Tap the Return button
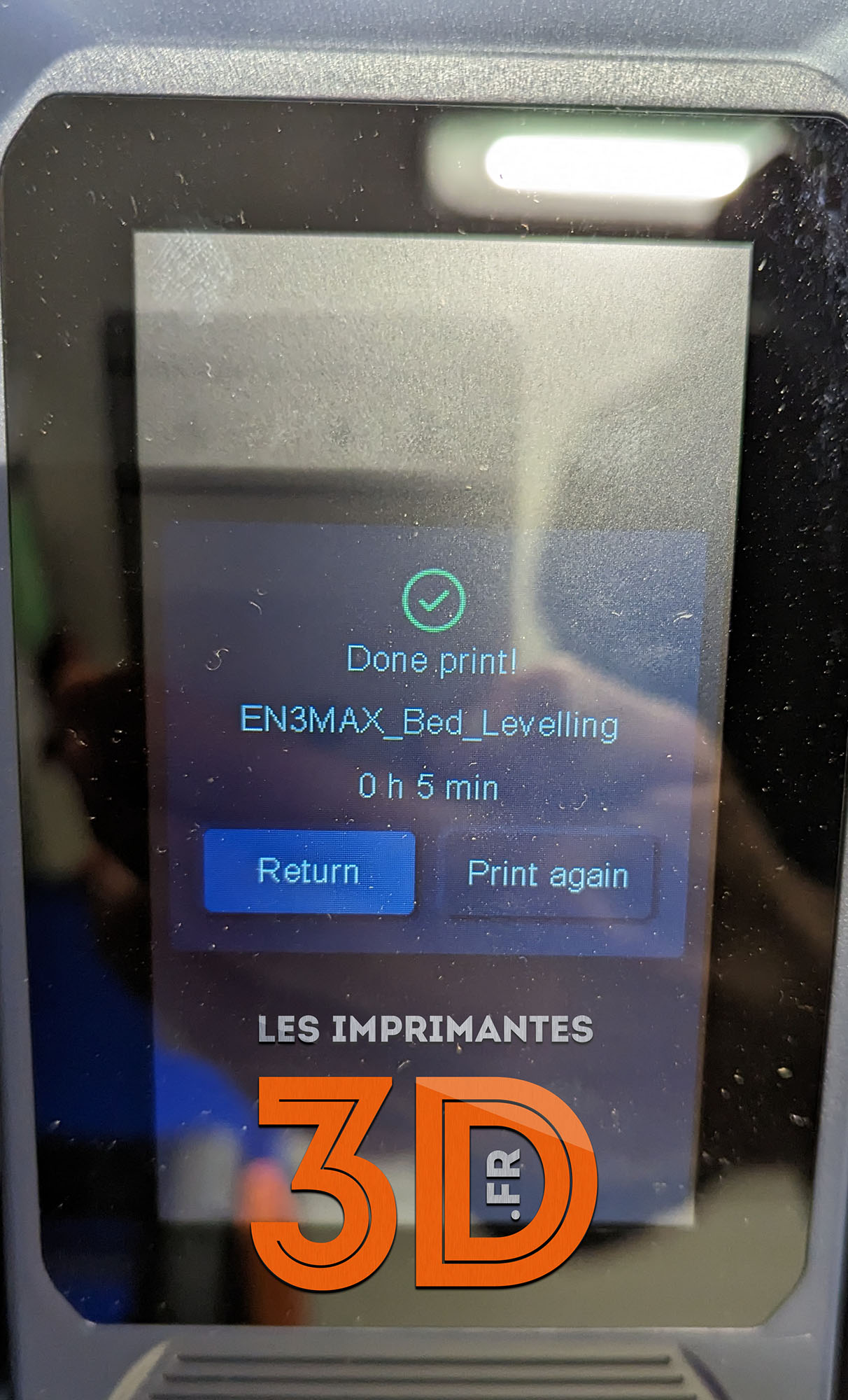848x1400 pixels. 309,872
